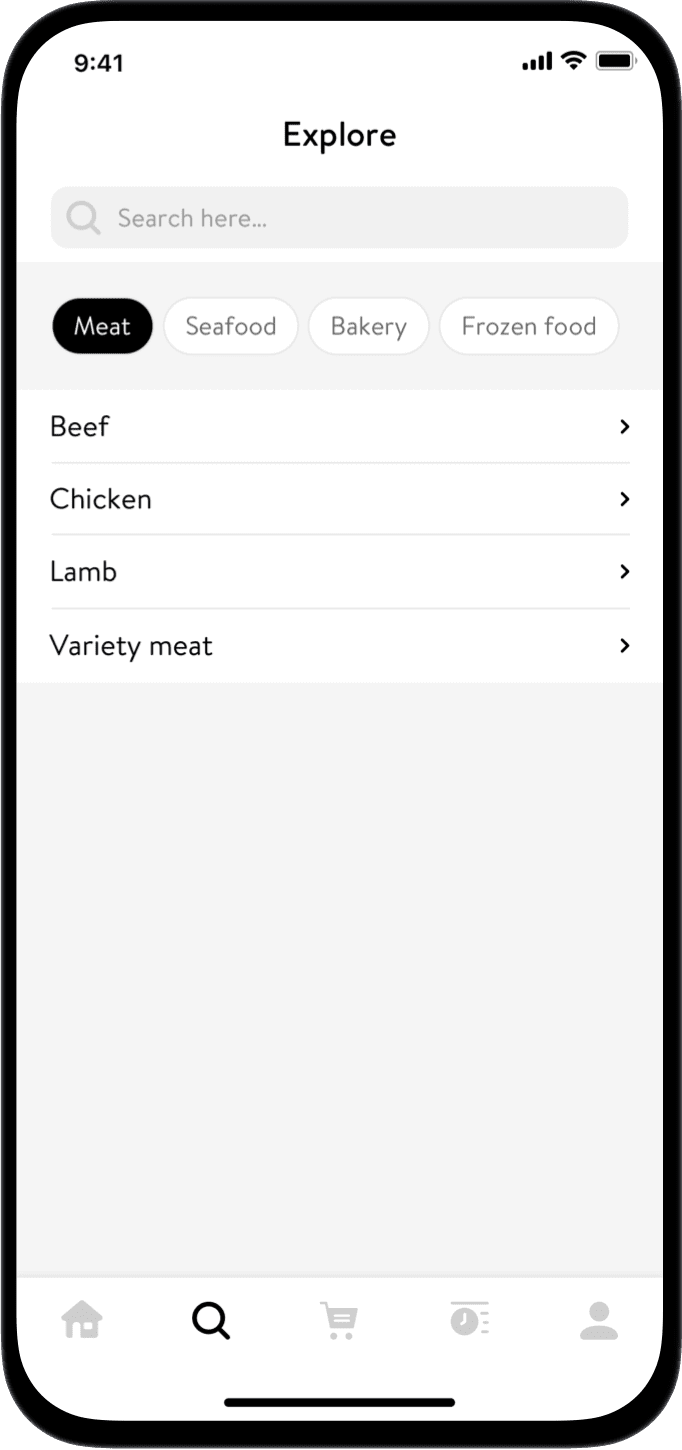
Task: Tap the Search here field
Action: [339, 217]
